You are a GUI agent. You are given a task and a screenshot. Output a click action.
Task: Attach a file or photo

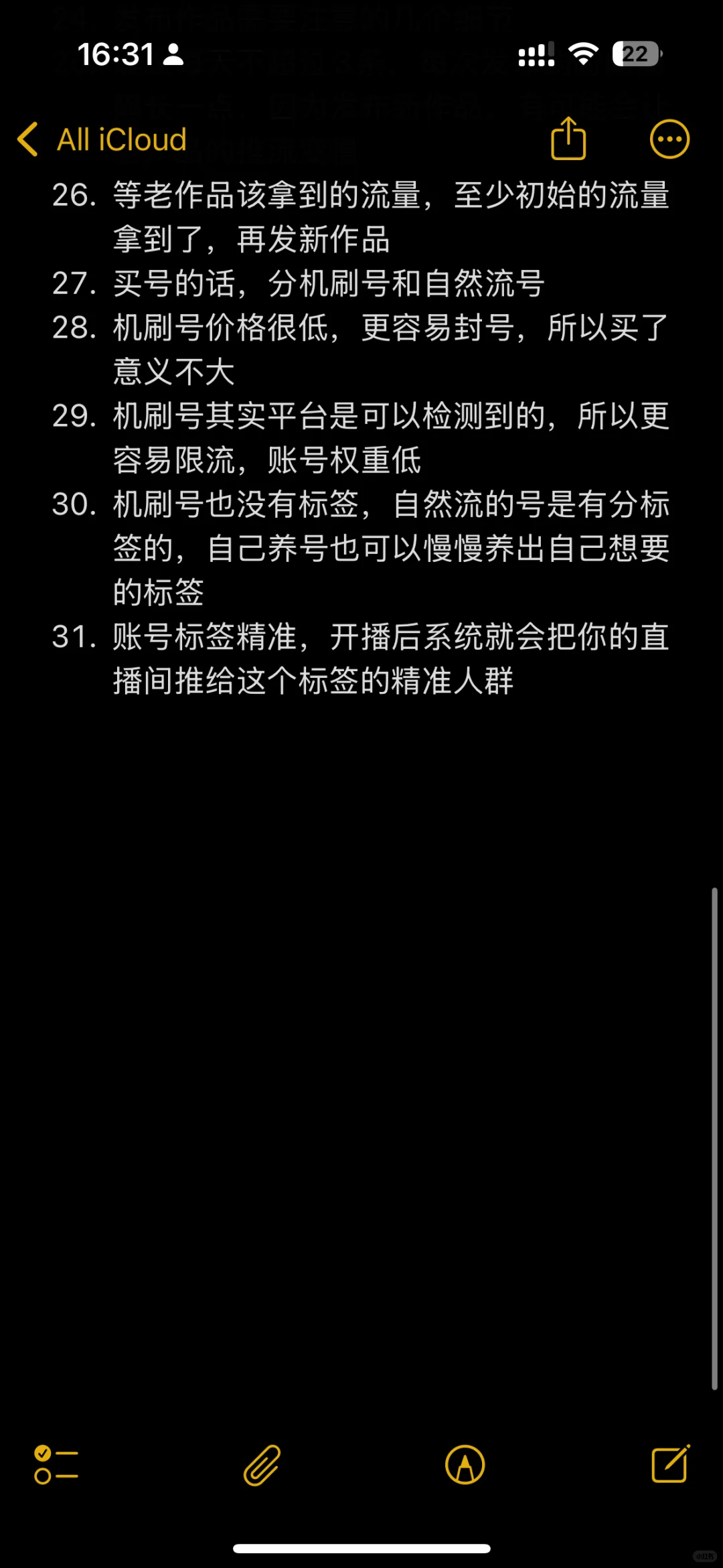(262, 1464)
